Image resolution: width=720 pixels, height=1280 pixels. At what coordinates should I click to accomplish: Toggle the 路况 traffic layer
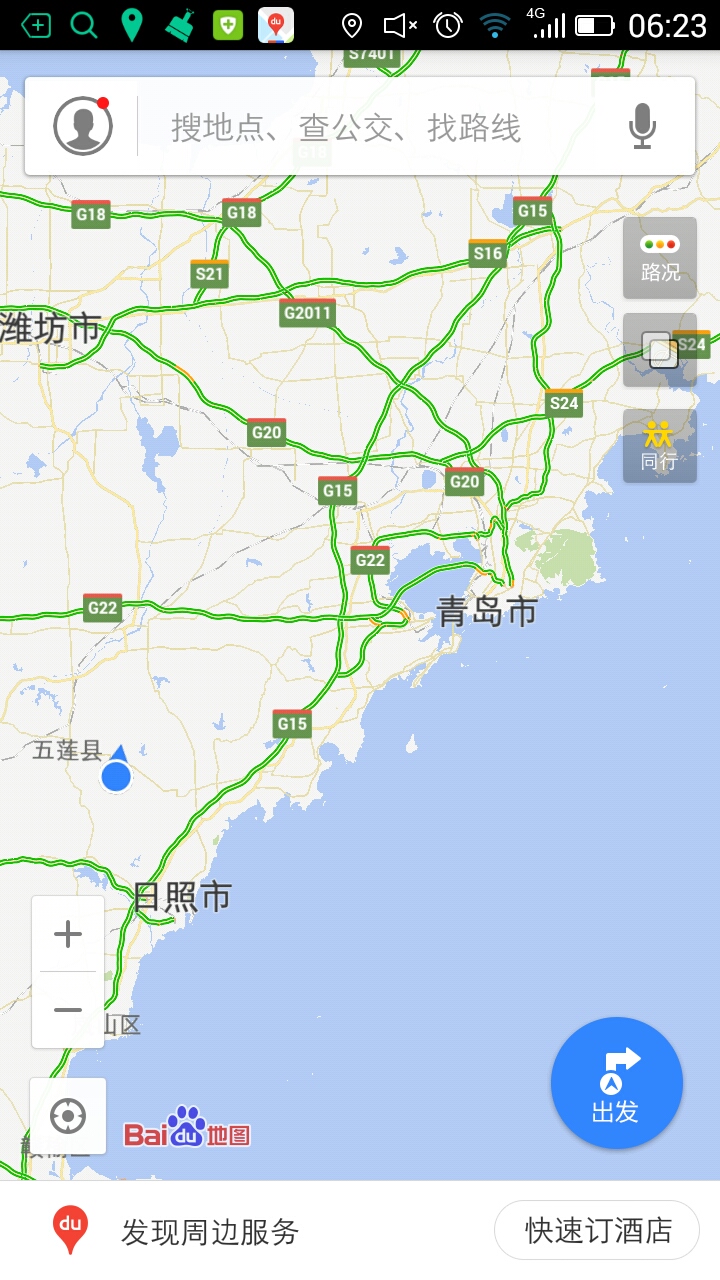(660, 258)
